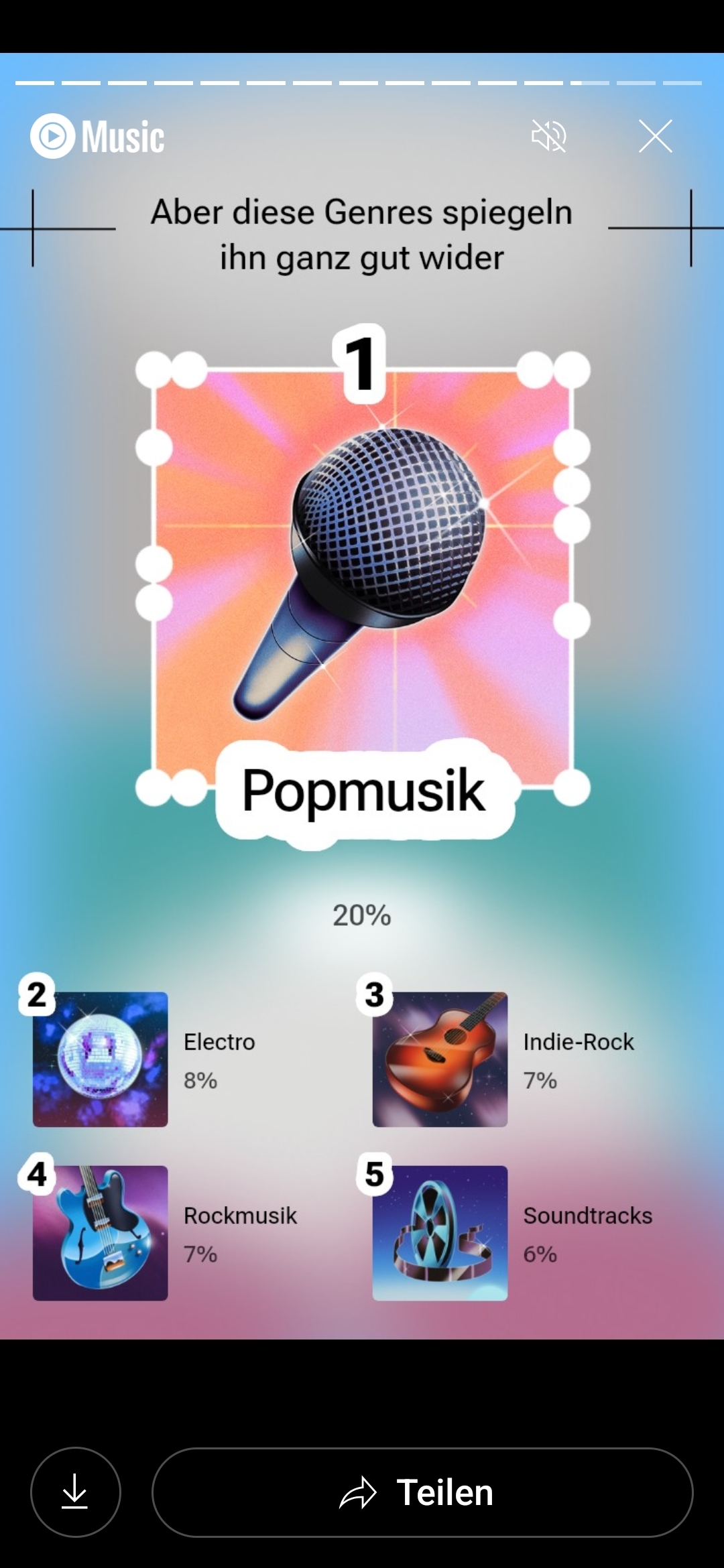The image size is (724, 1568).
Task: Unmute the recap audio
Action: click(x=548, y=136)
